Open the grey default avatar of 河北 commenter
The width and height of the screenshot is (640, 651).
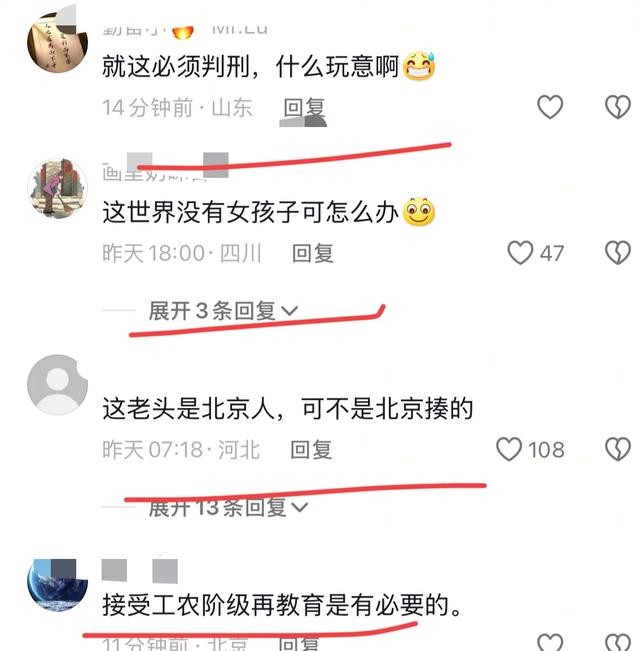tap(57, 386)
